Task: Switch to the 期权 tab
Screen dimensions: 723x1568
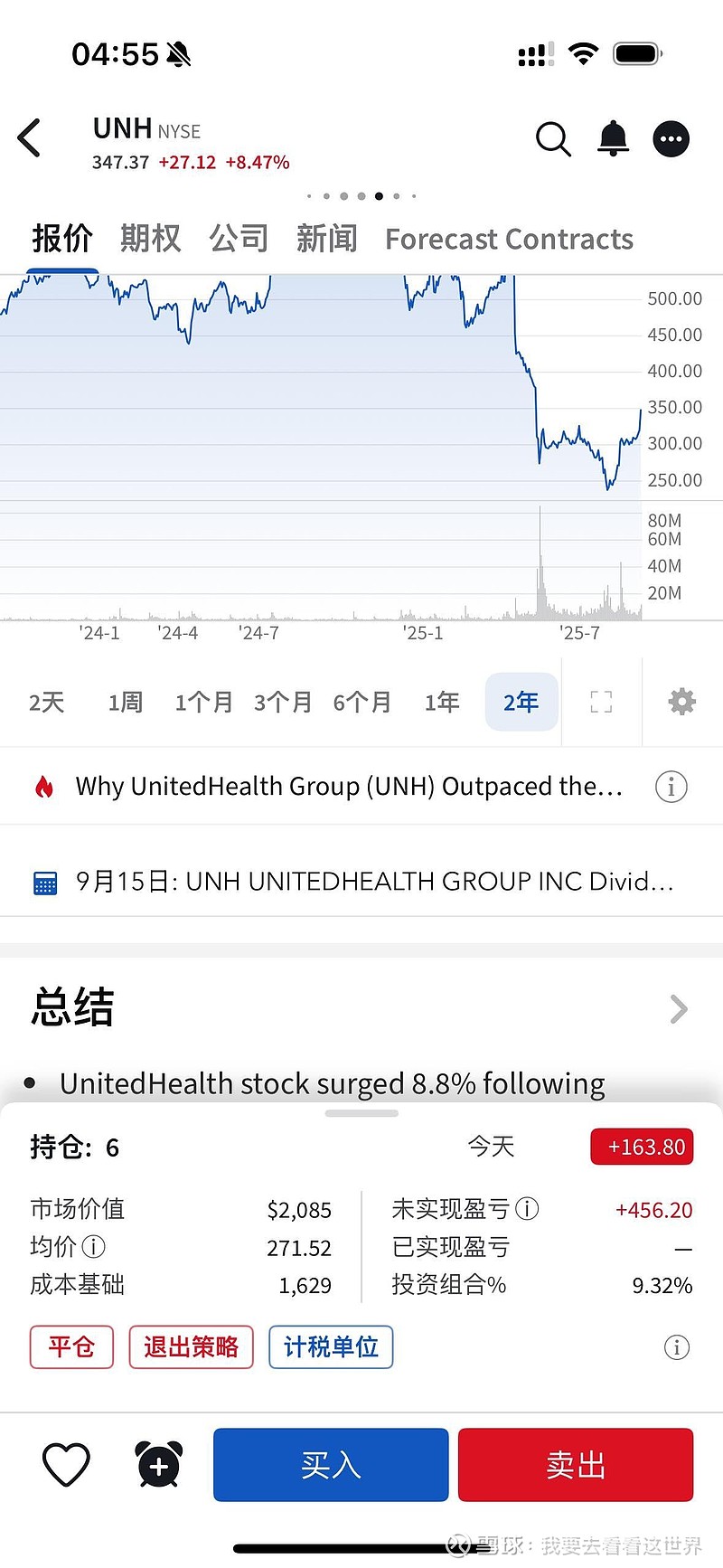Action: point(151,239)
